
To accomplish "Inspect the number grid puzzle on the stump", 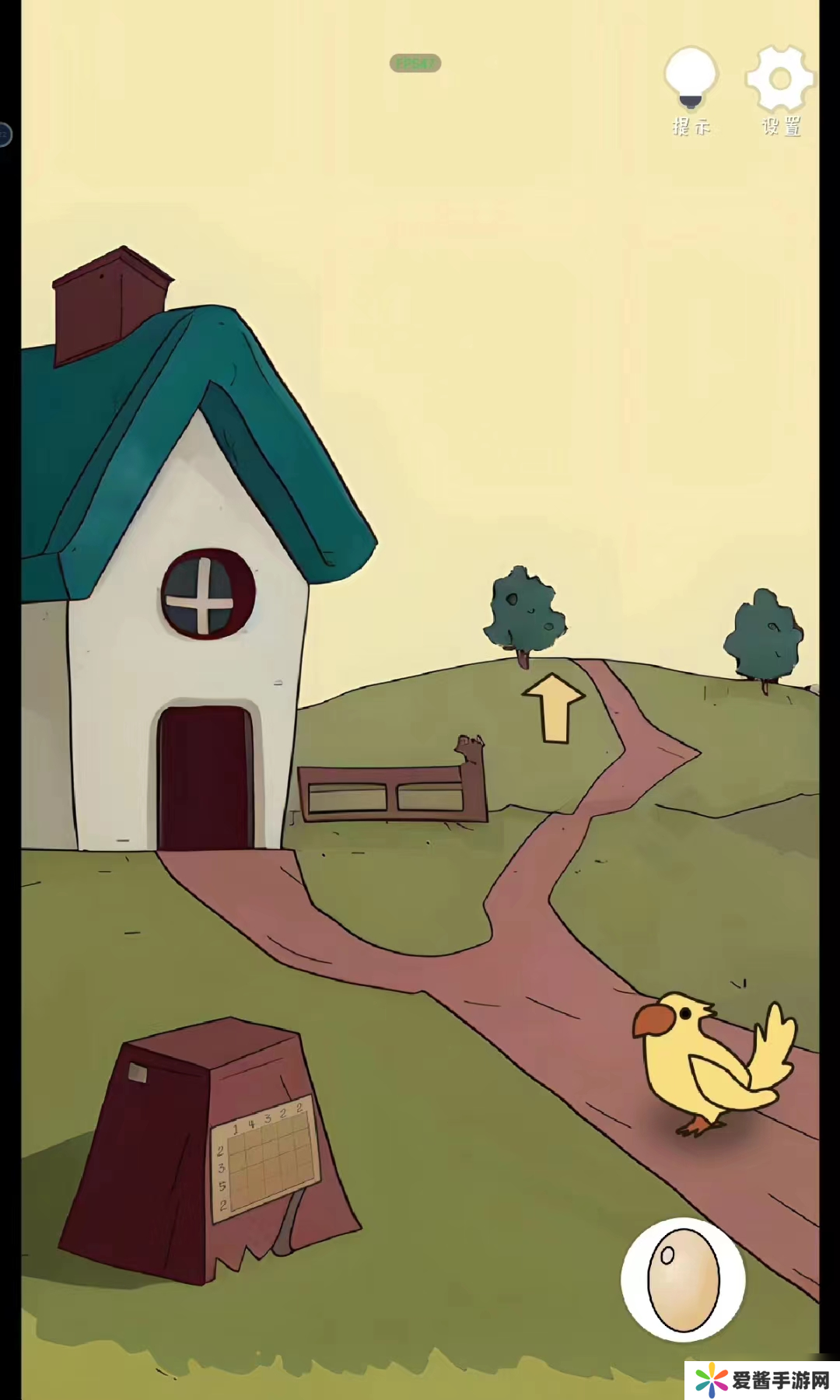I will (x=266, y=1159).
